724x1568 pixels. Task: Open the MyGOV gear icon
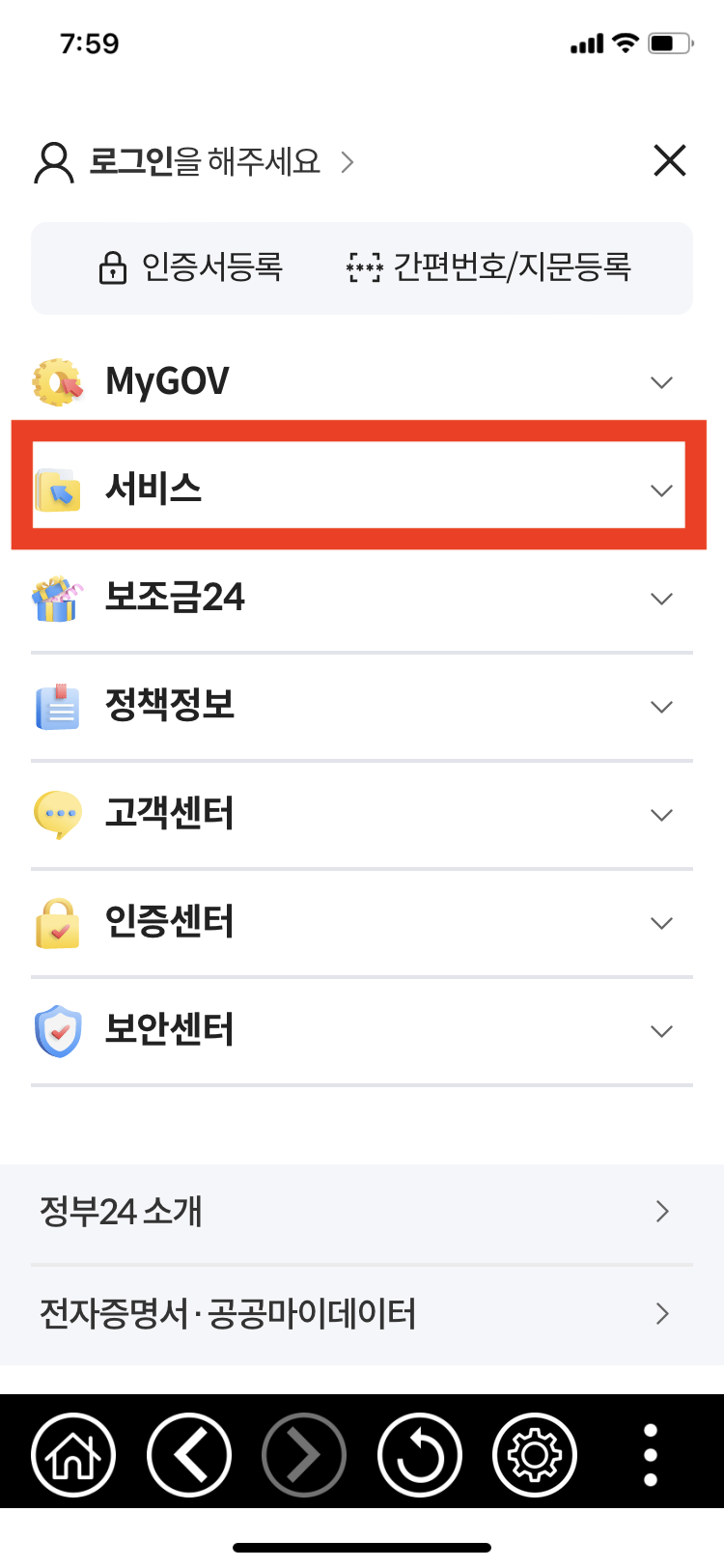[55, 380]
